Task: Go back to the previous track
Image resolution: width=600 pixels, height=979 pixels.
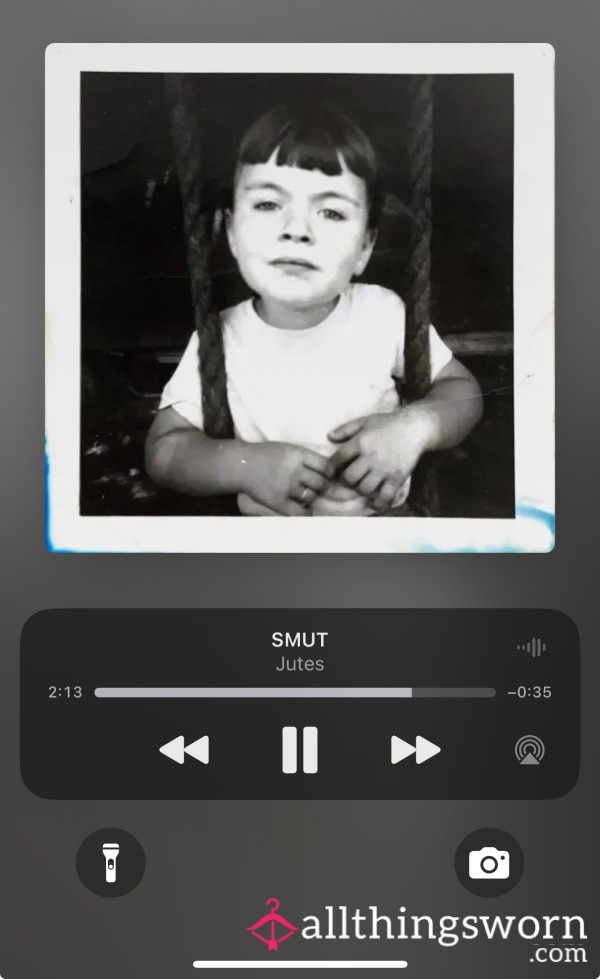Action: click(x=184, y=750)
